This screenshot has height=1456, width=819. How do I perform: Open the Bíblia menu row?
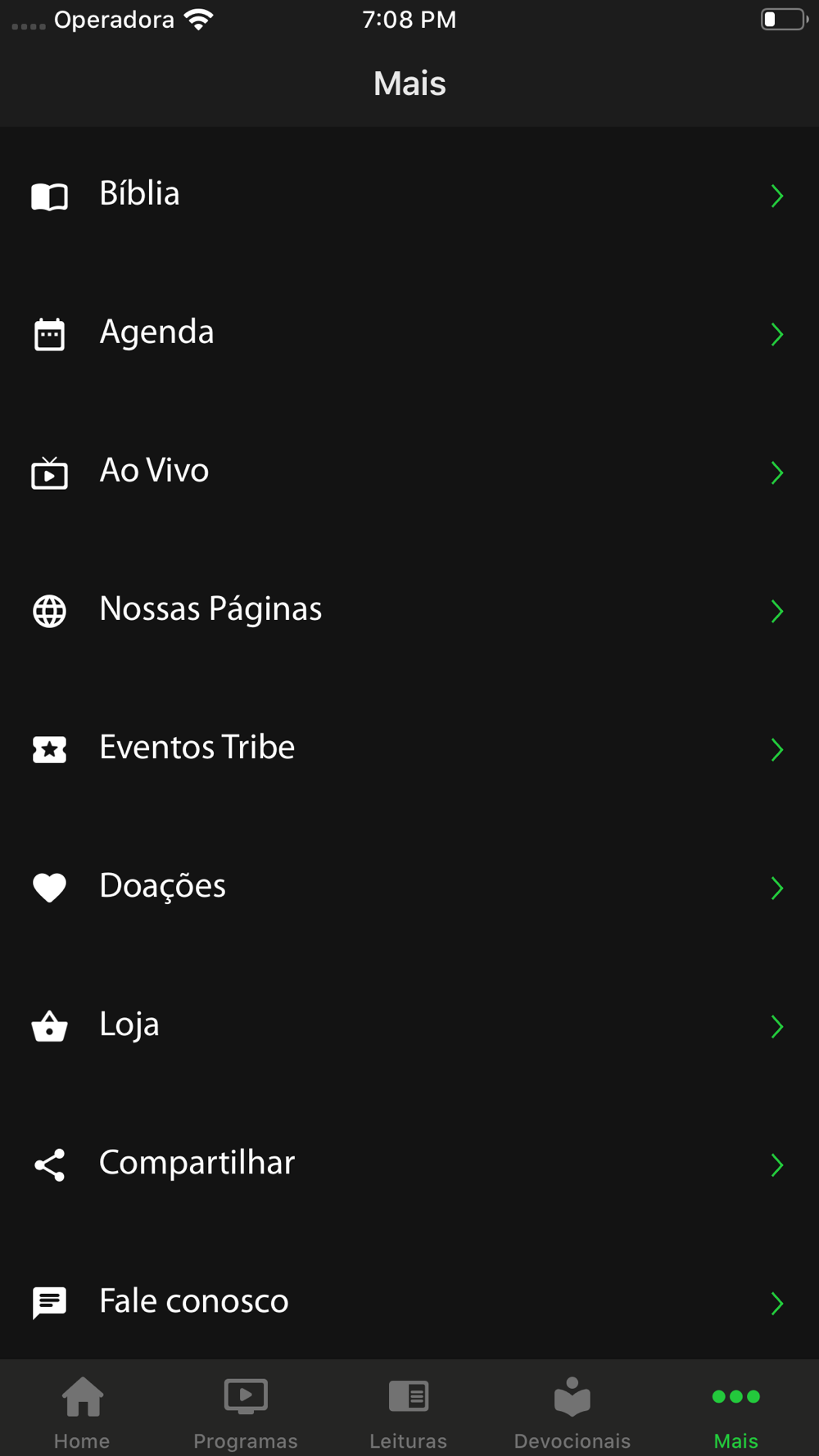(x=409, y=196)
